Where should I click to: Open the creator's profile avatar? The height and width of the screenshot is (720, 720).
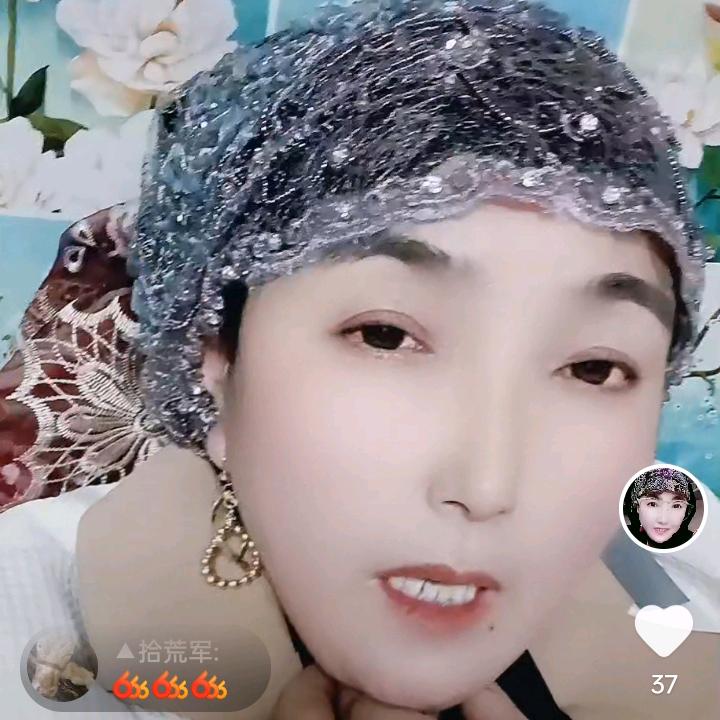tap(663, 508)
